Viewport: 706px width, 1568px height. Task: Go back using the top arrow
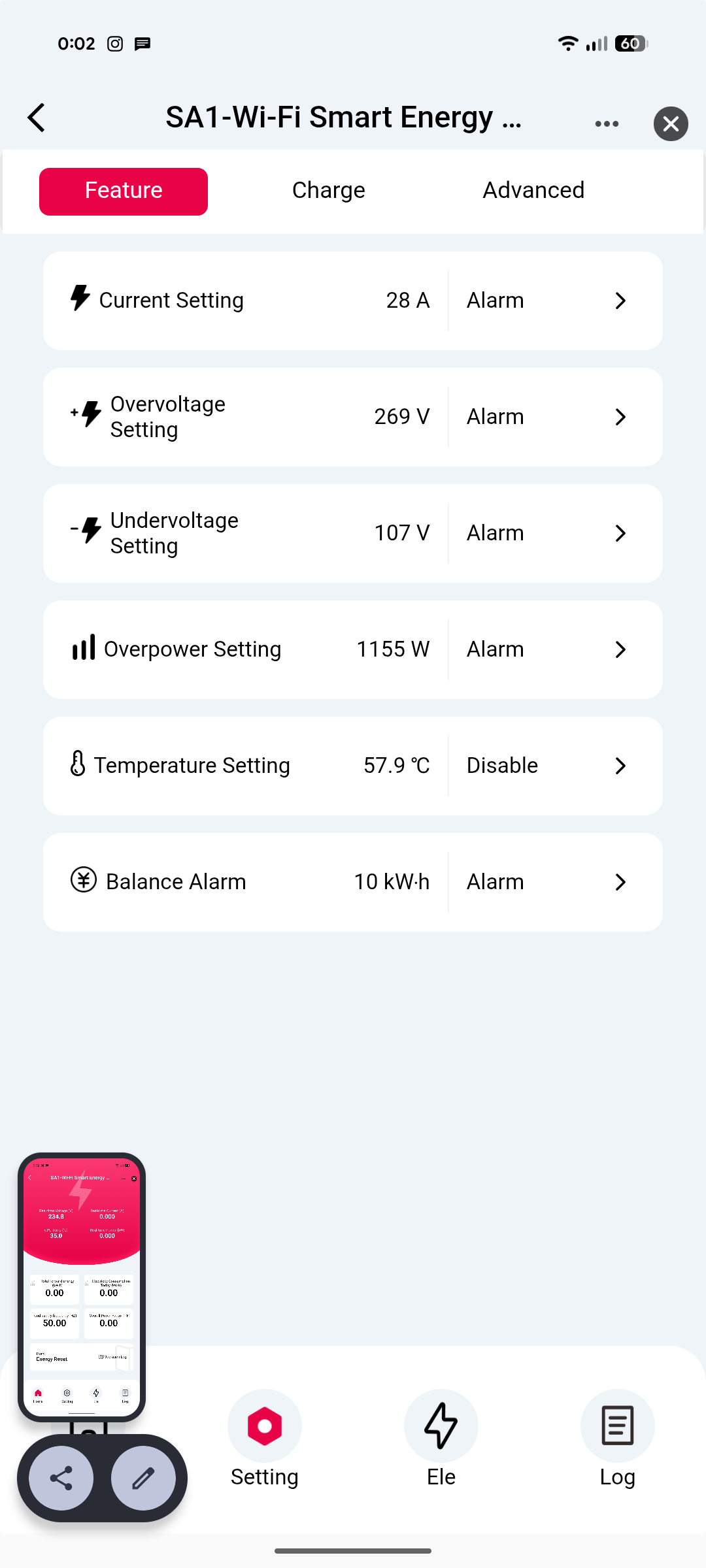pos(37,118)
